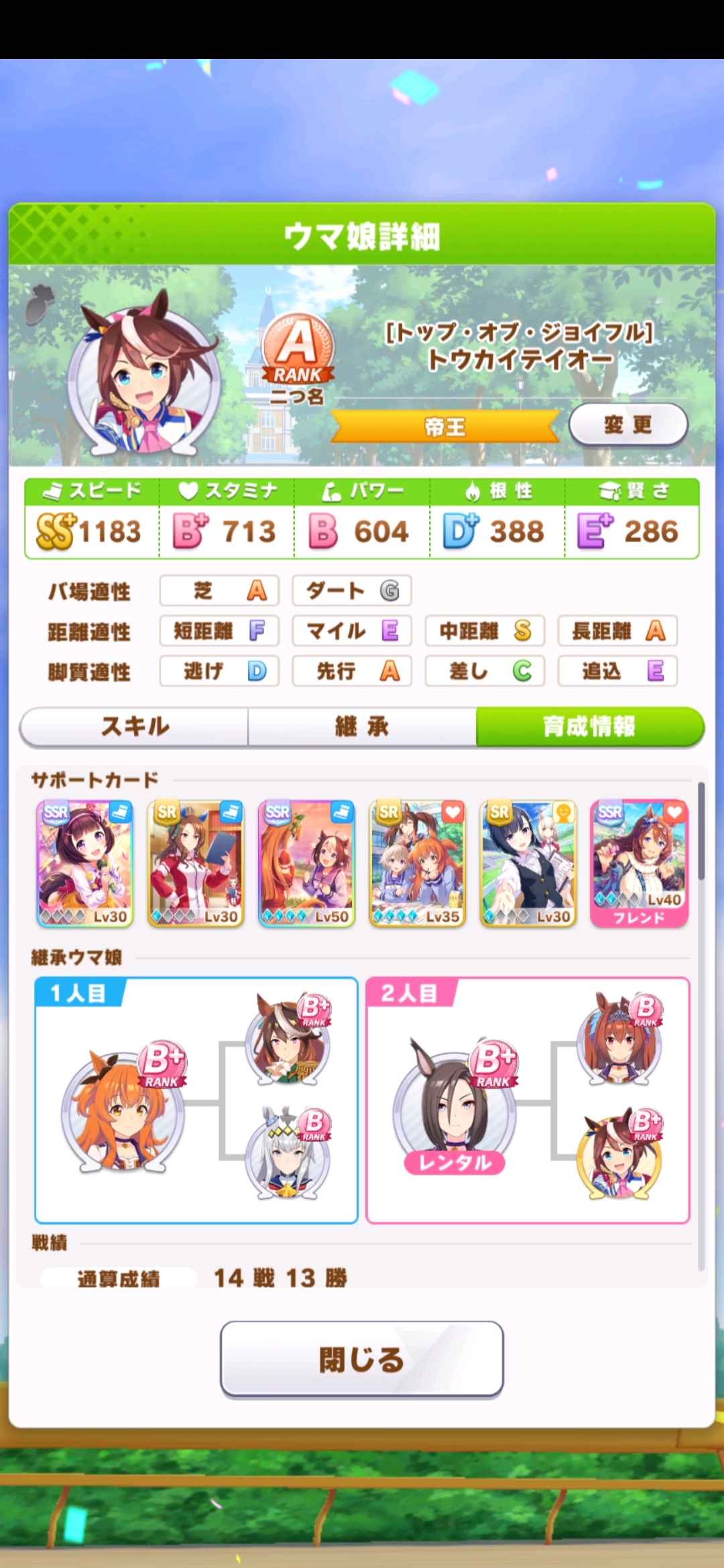Viewport: 724px width, 1568px height.
Task: Click the flame Guts (根性) stat icon
Action: (473, 491)
